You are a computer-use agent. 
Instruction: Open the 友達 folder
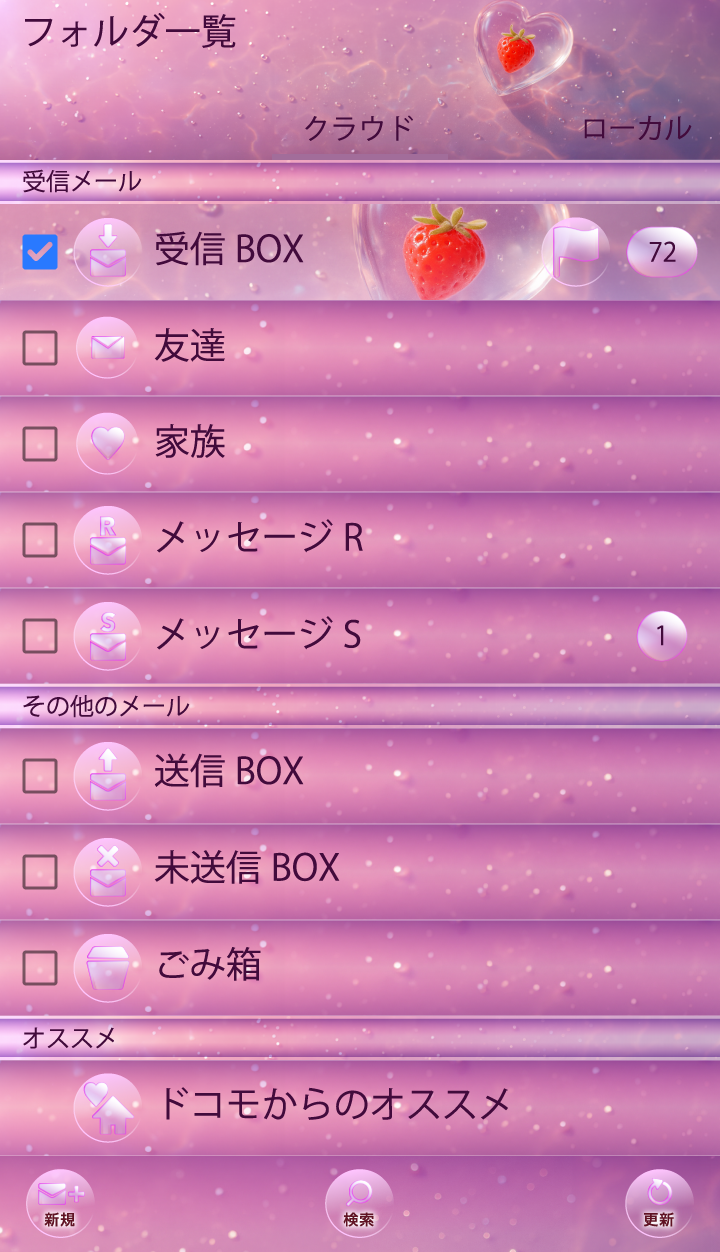click(190, 347)
